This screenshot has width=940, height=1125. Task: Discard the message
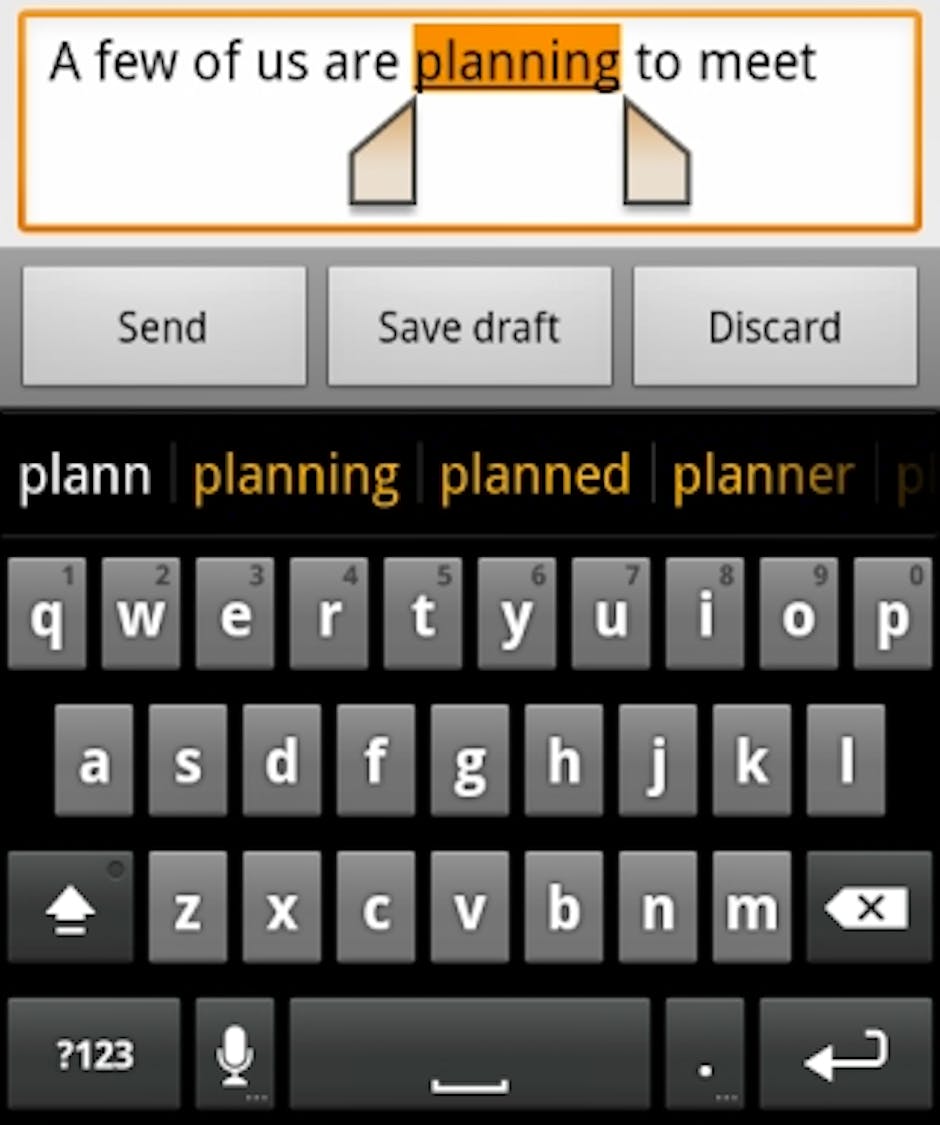tap(775, 327)
